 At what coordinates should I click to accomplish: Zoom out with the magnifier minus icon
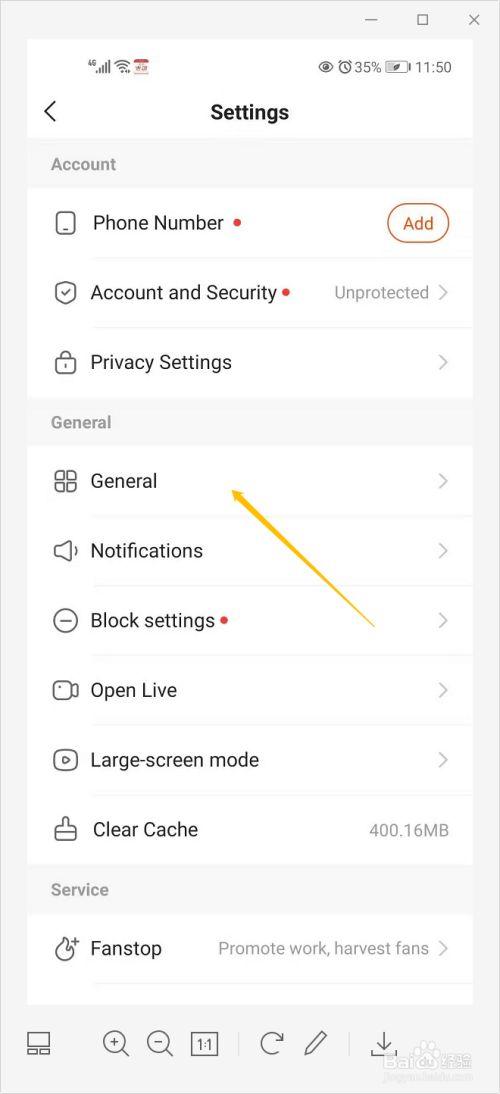coord(160,1044)
